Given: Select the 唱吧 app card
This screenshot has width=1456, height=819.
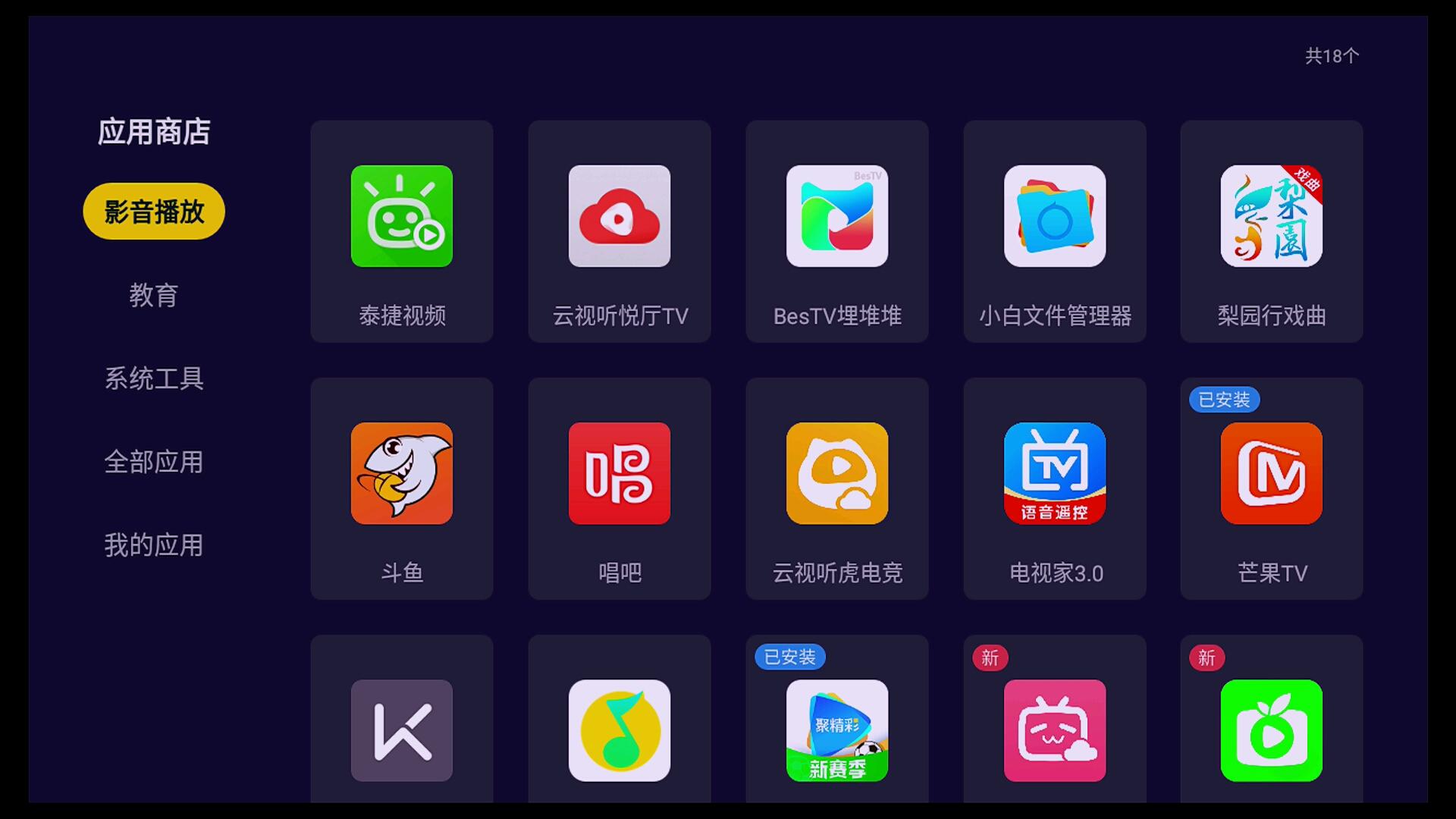Looking at the screenshot, I should click(620, 489).
